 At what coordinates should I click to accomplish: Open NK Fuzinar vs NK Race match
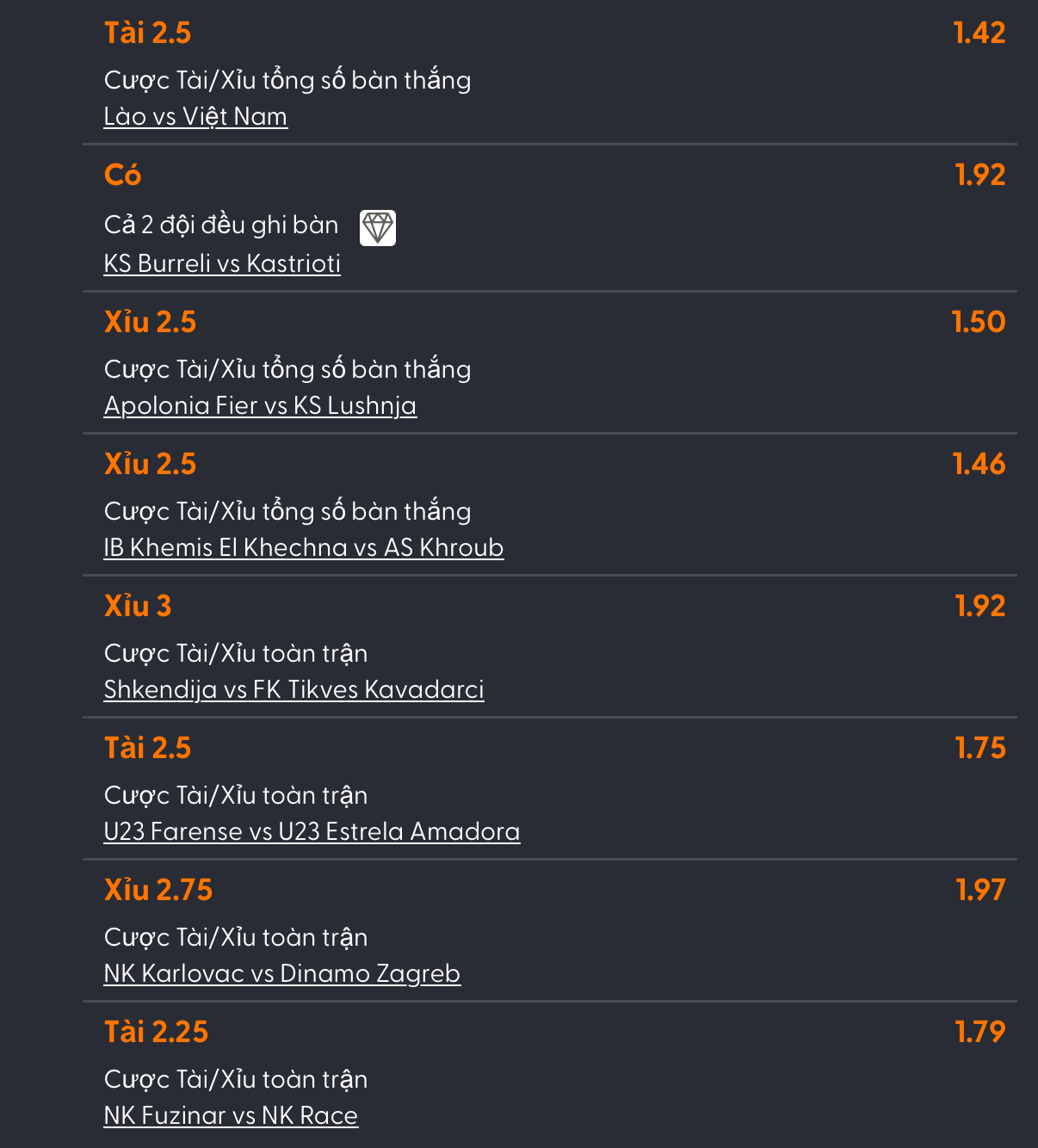click(231, 1115)
